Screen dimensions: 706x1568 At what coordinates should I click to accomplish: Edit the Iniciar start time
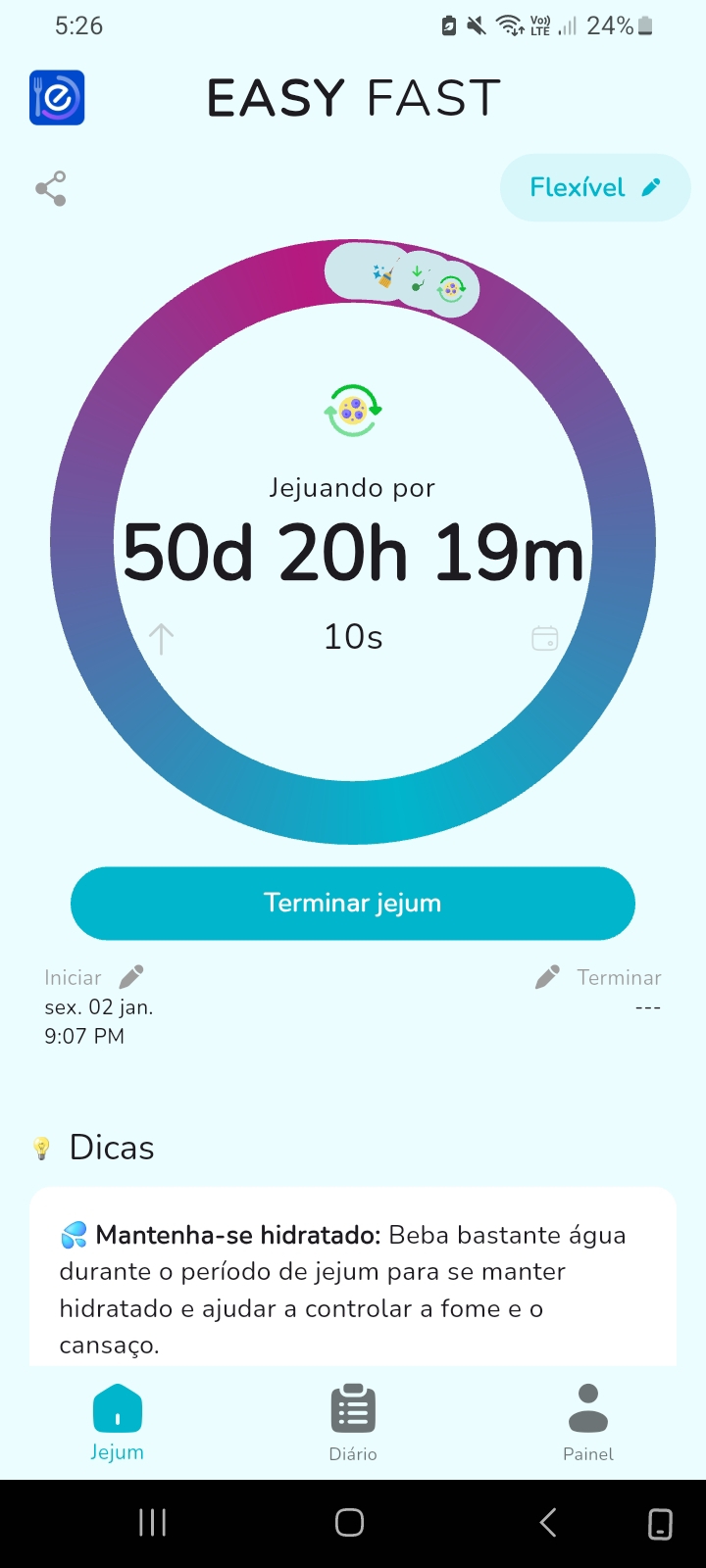pos(130,977)
